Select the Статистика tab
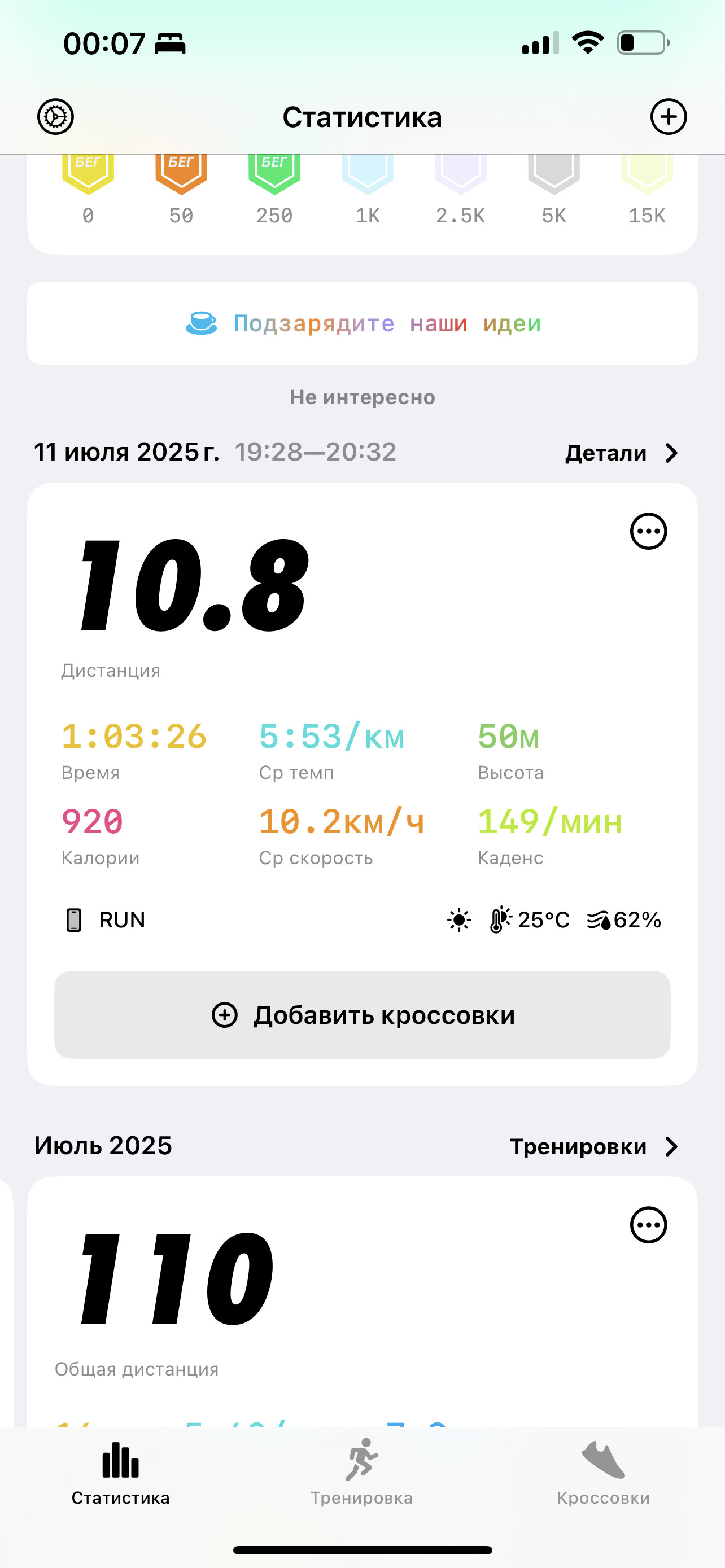The image size is (725, 1568). coord(120,1472)
